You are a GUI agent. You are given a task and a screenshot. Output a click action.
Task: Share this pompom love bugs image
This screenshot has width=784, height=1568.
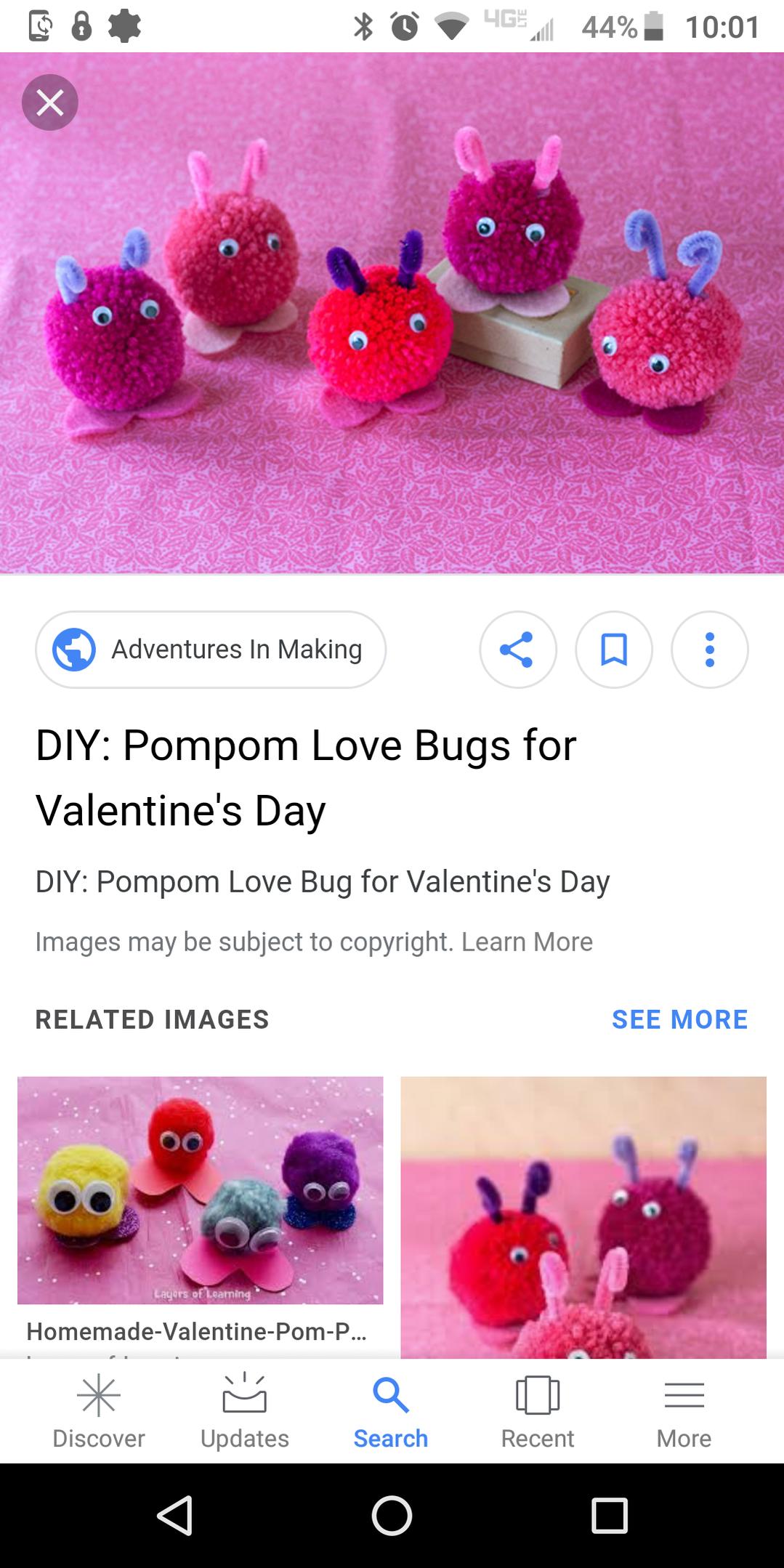click(518, 650)
